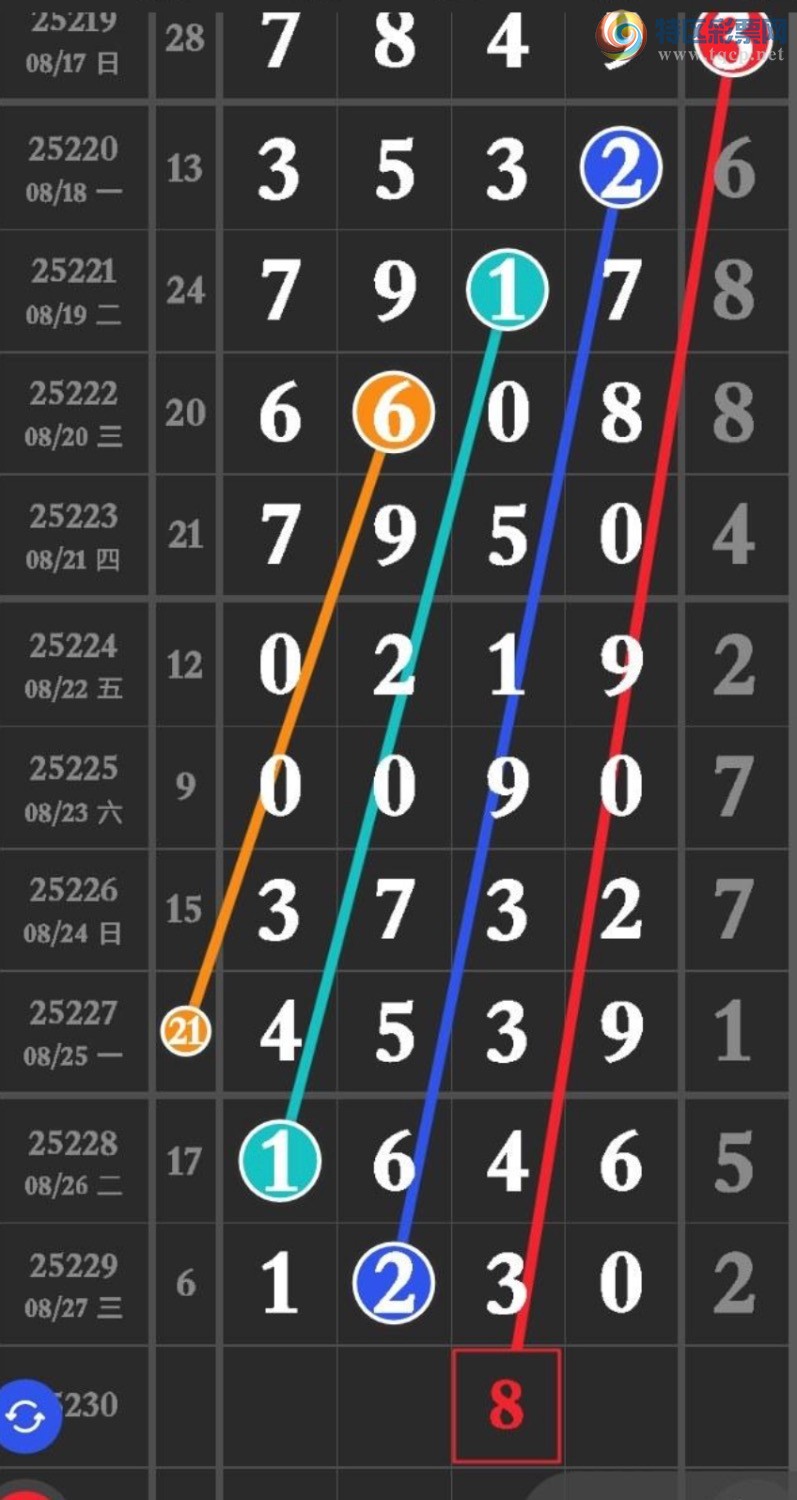Toggle highlighting on number 0 in row 25229
This screenshot has width=797, height=1500.
click(x=620, y=1282)
